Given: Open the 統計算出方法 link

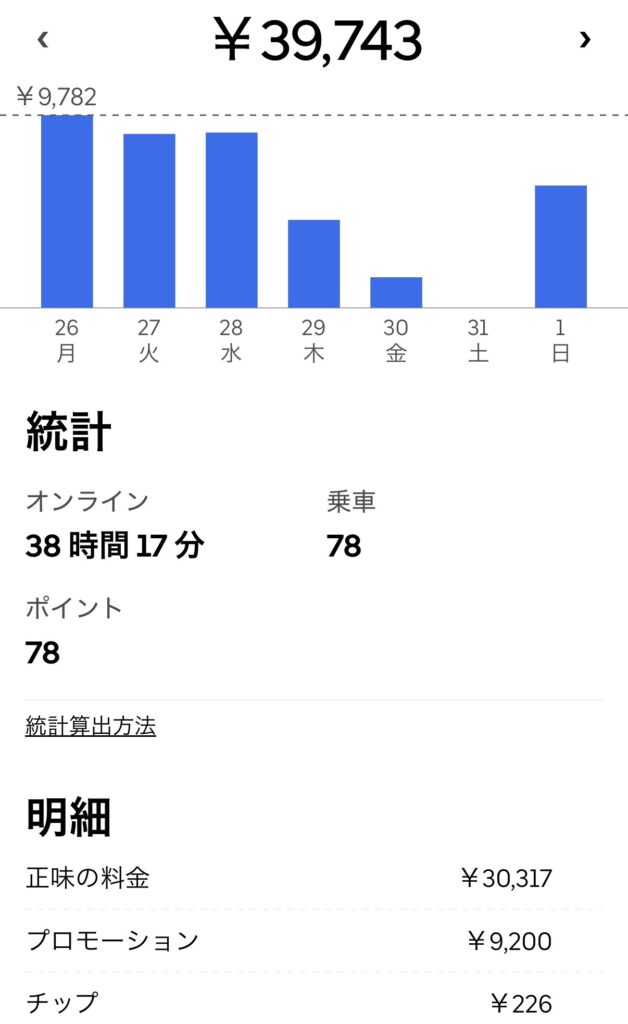Looking at the screenshot, I should (x=90, y=727).
